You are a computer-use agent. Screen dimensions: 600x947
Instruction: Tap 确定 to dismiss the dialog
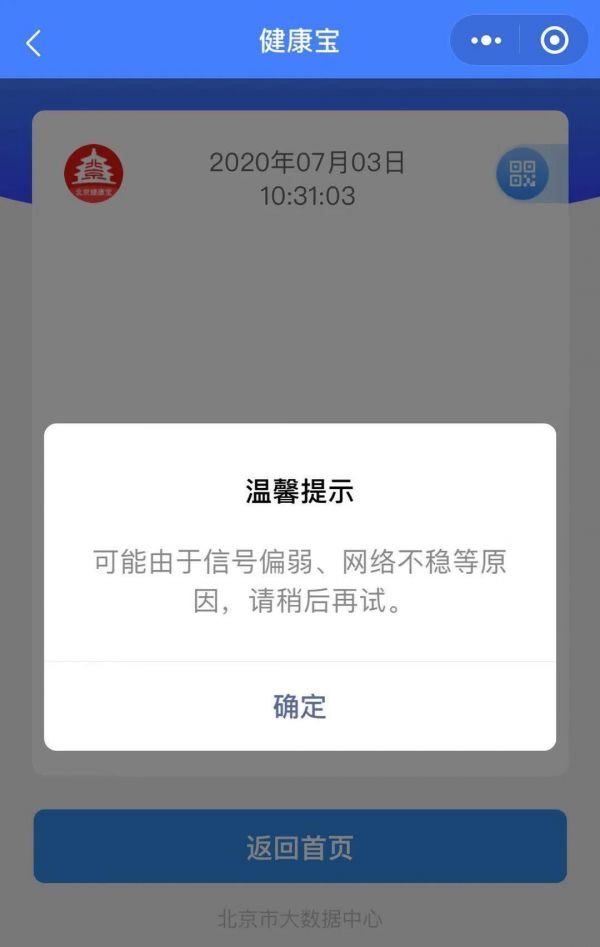300,706
